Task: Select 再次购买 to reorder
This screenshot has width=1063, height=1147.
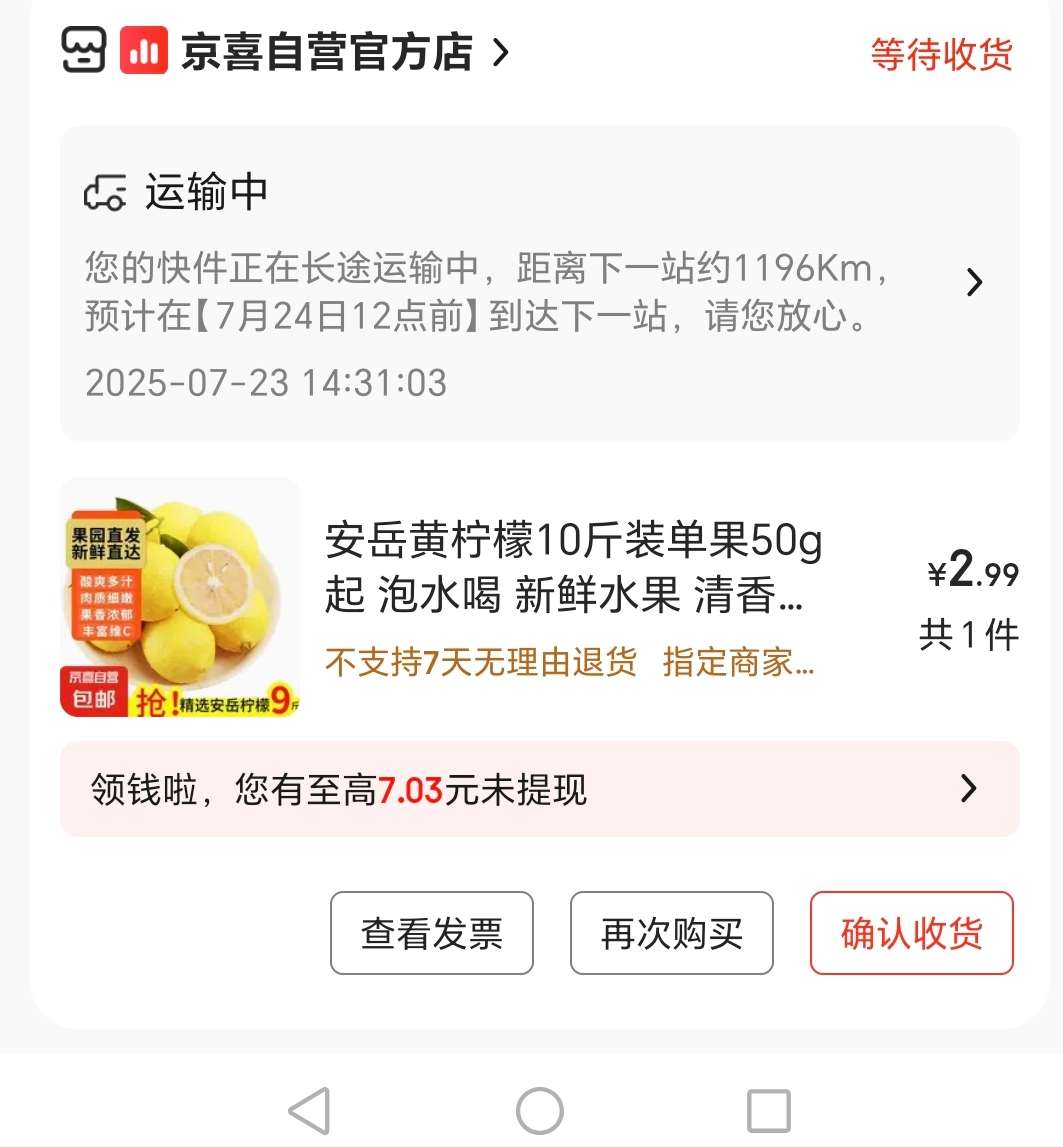Action: (672, 933)
